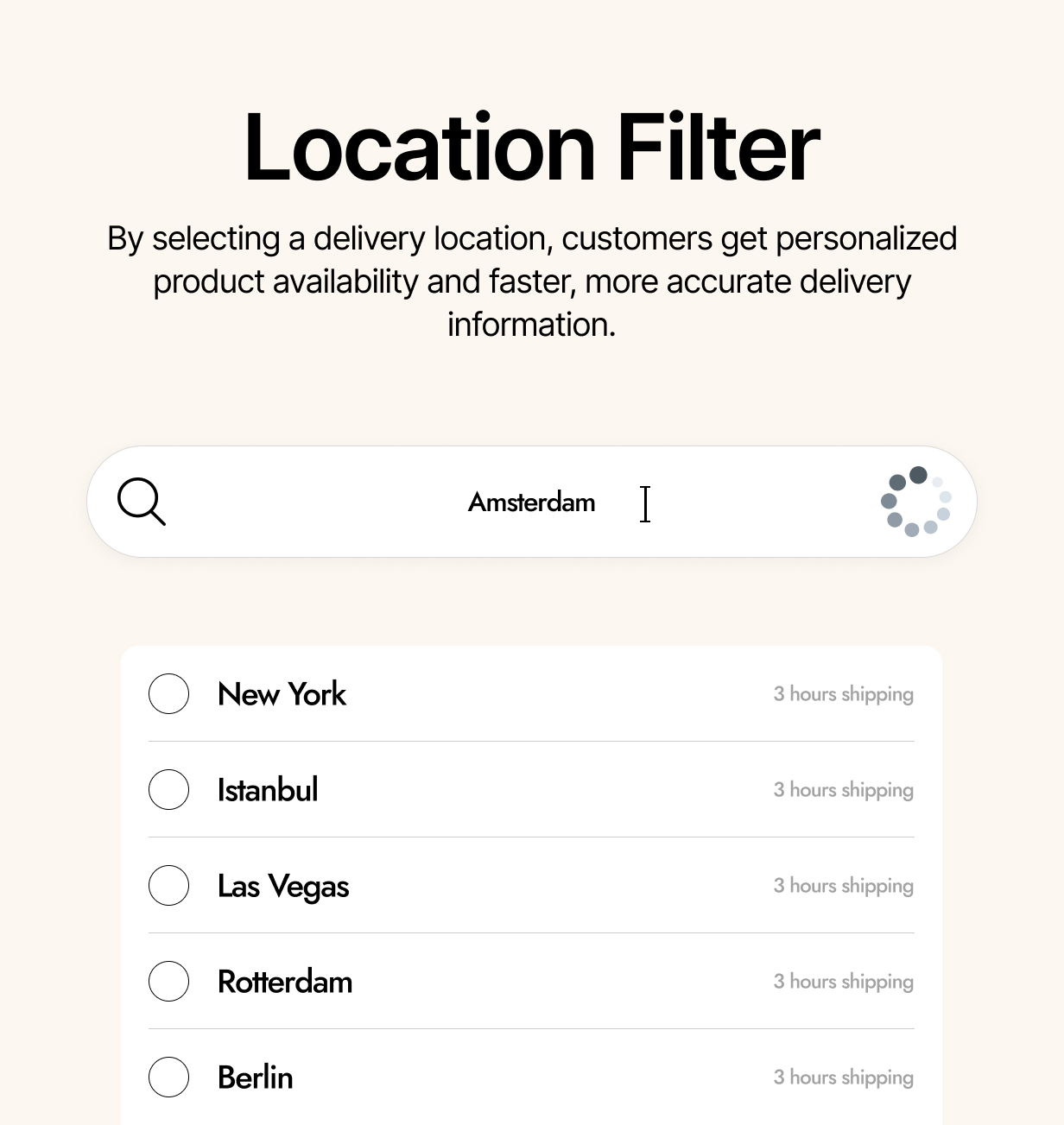Image resolution: width=1064 pixels, height=1125 pixels.
Task: Click Istanbul's 3 hours shipping label
Action: tap(843, 789)
